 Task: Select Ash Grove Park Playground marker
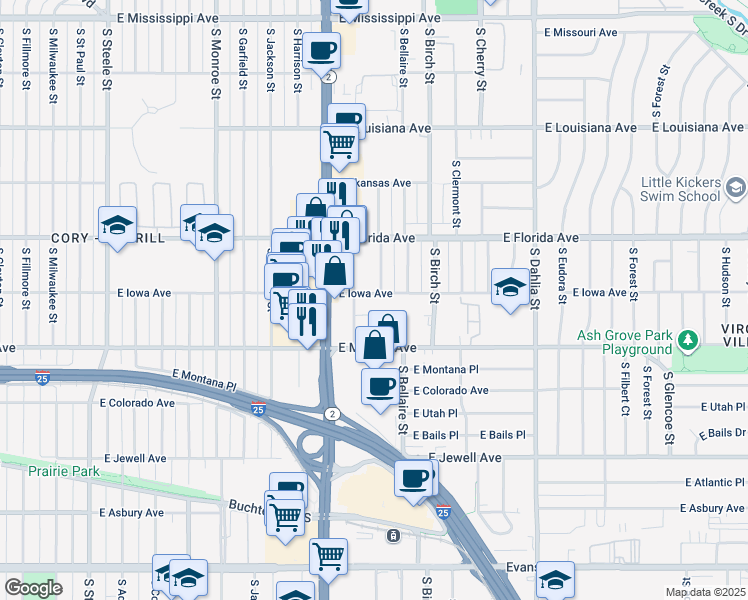(687, 341)
